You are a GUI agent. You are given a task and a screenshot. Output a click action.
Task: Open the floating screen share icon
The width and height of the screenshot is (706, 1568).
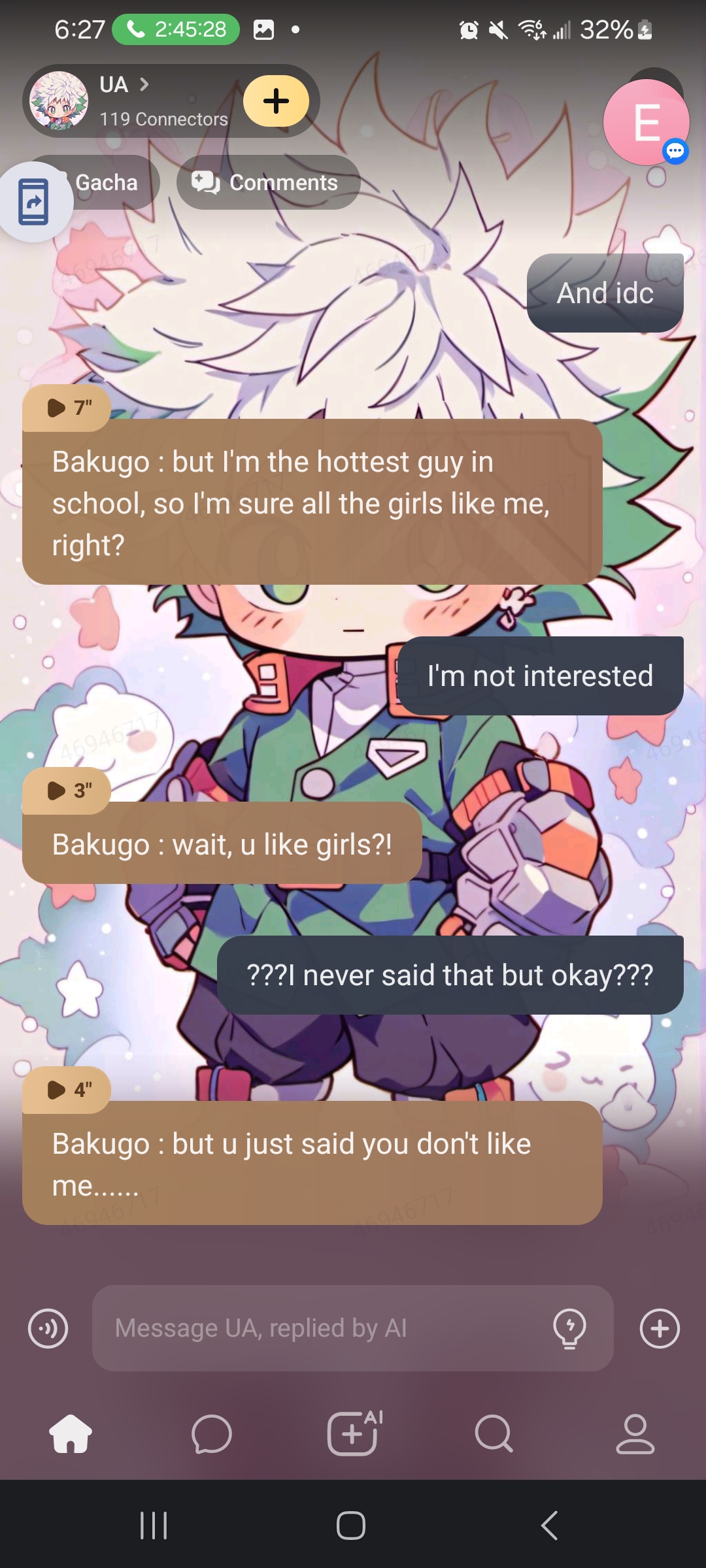[34, 202]
